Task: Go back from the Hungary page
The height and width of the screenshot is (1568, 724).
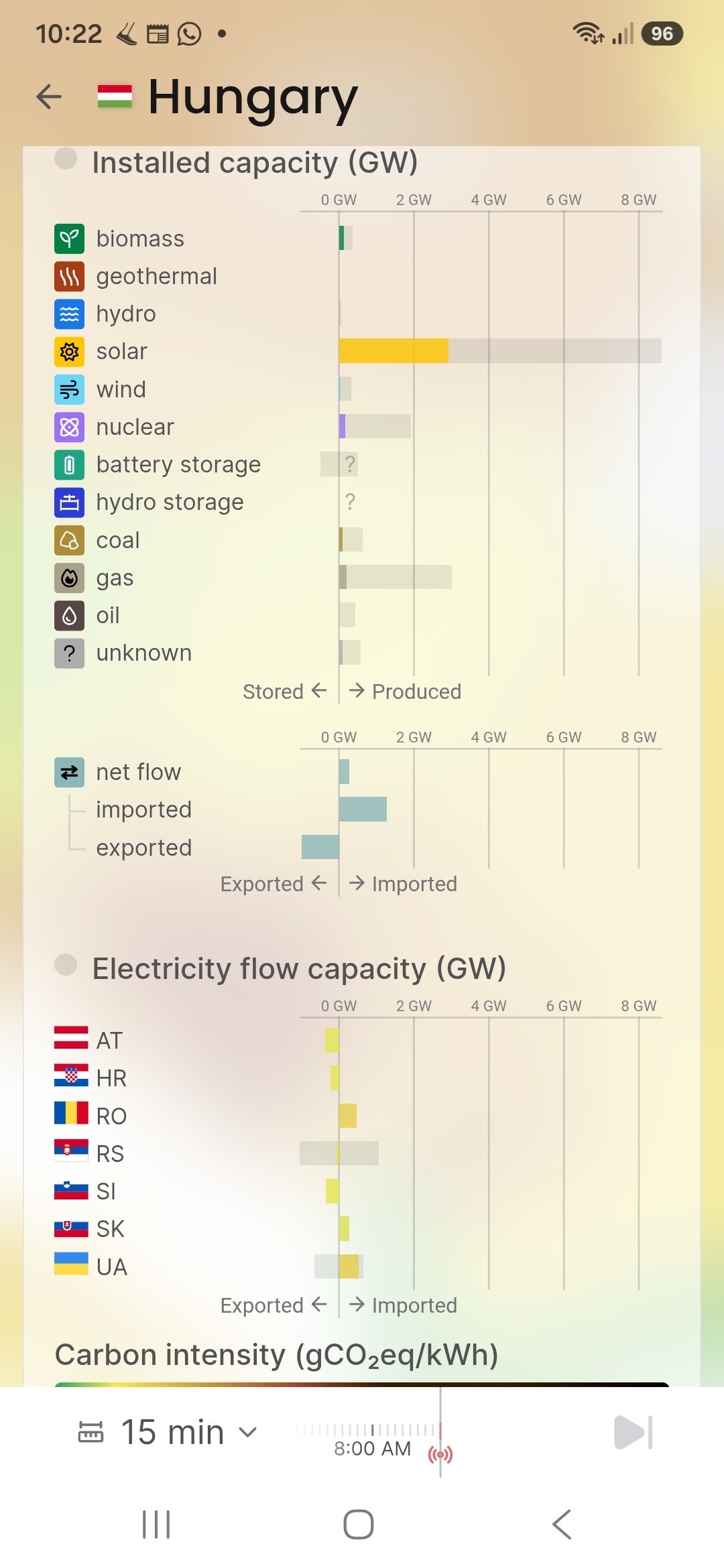Action: click(49, 96)
